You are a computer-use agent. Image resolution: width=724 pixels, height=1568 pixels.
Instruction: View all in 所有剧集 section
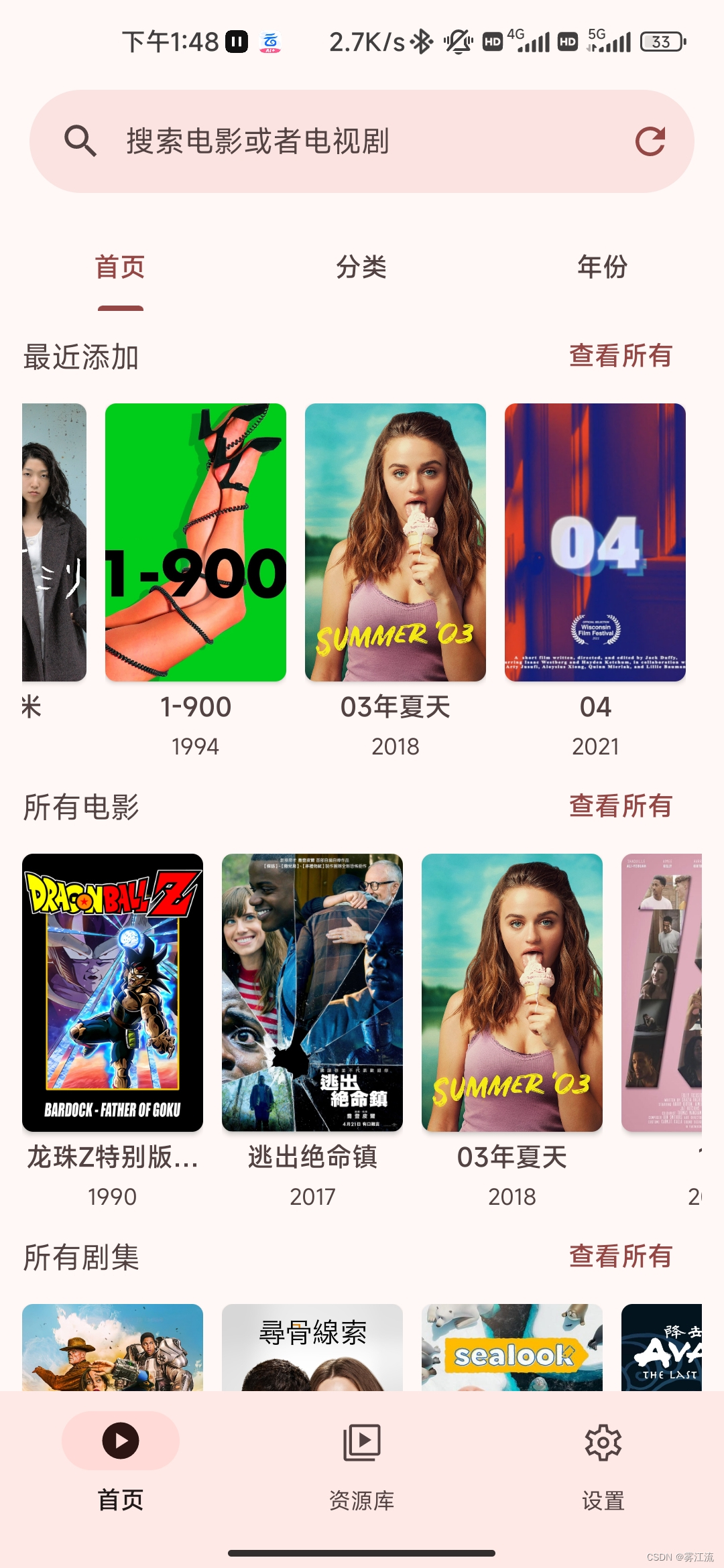click(x=620, y=1256)
